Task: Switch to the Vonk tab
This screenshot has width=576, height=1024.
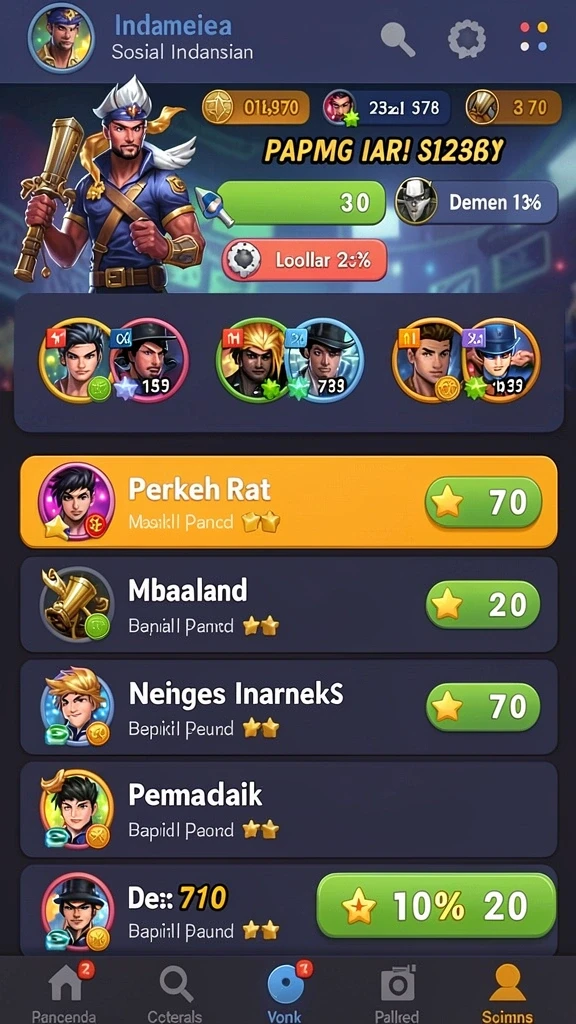Action: [286, 991]
